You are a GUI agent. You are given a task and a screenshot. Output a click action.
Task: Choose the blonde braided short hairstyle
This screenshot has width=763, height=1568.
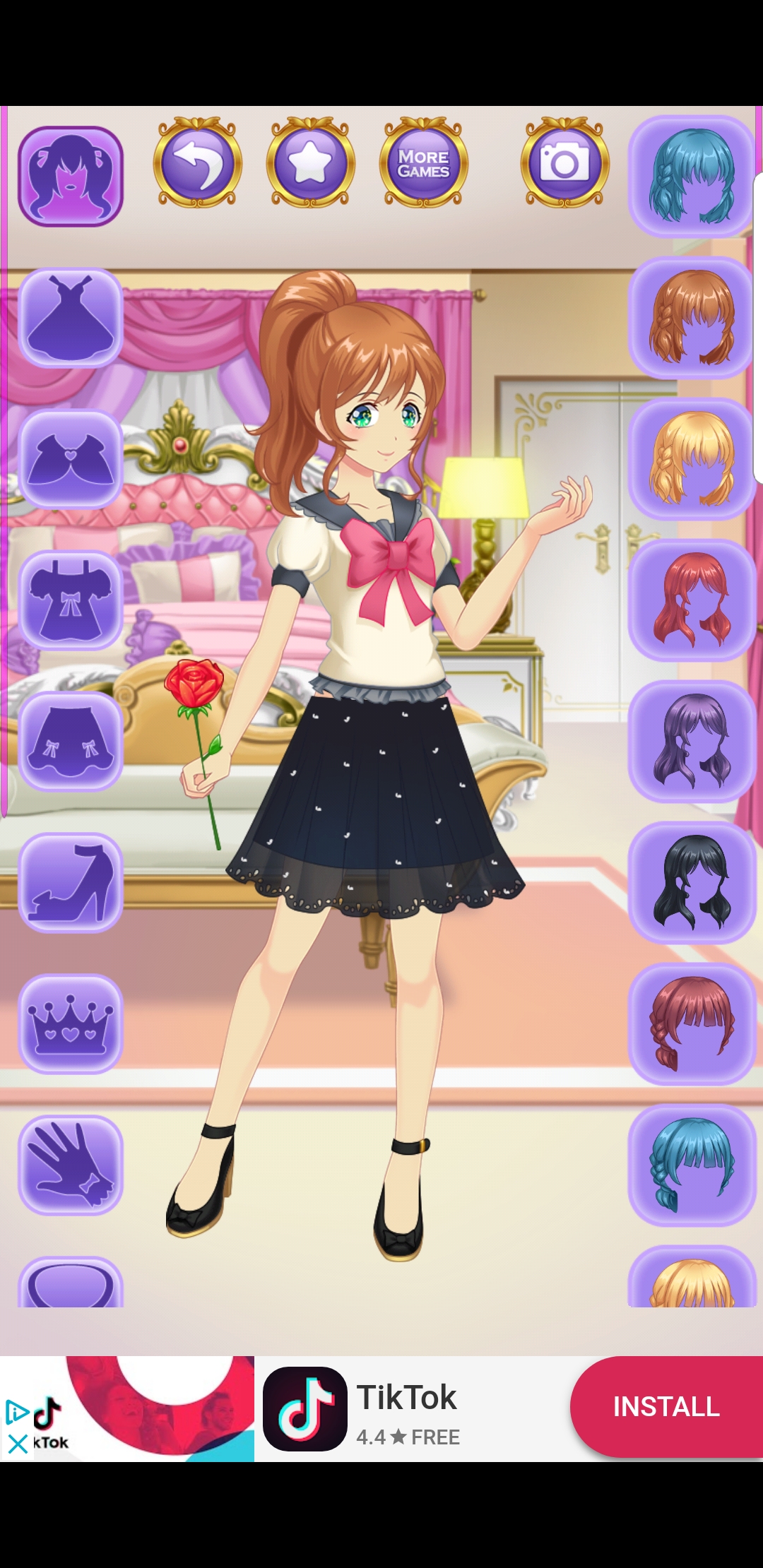[x=692, y=459]
